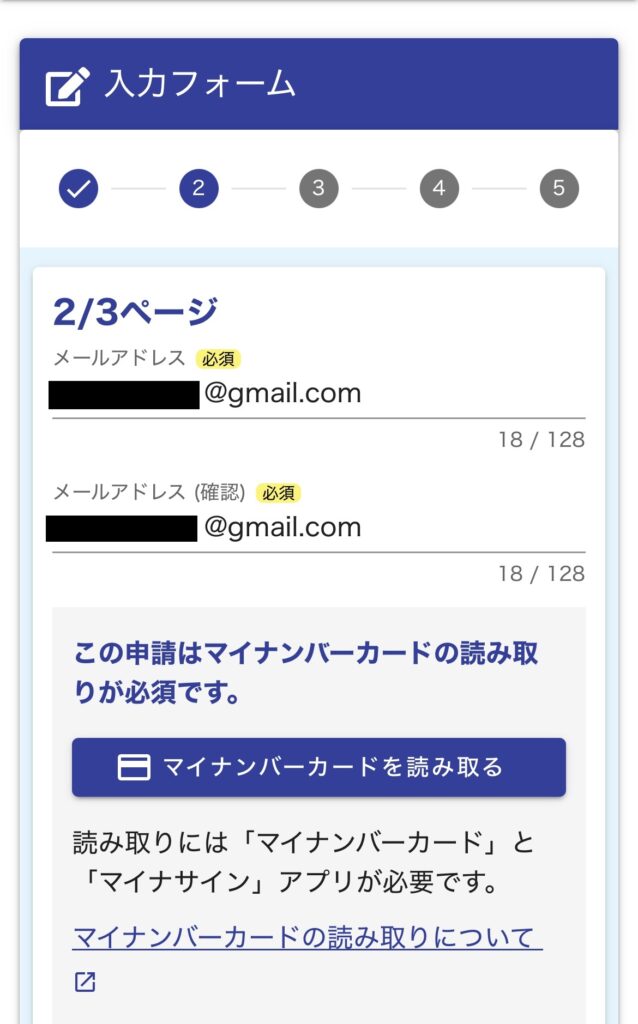Edit the メールアドレス (確認) confirmation field
638x1024 pixels.
[318, 528]
